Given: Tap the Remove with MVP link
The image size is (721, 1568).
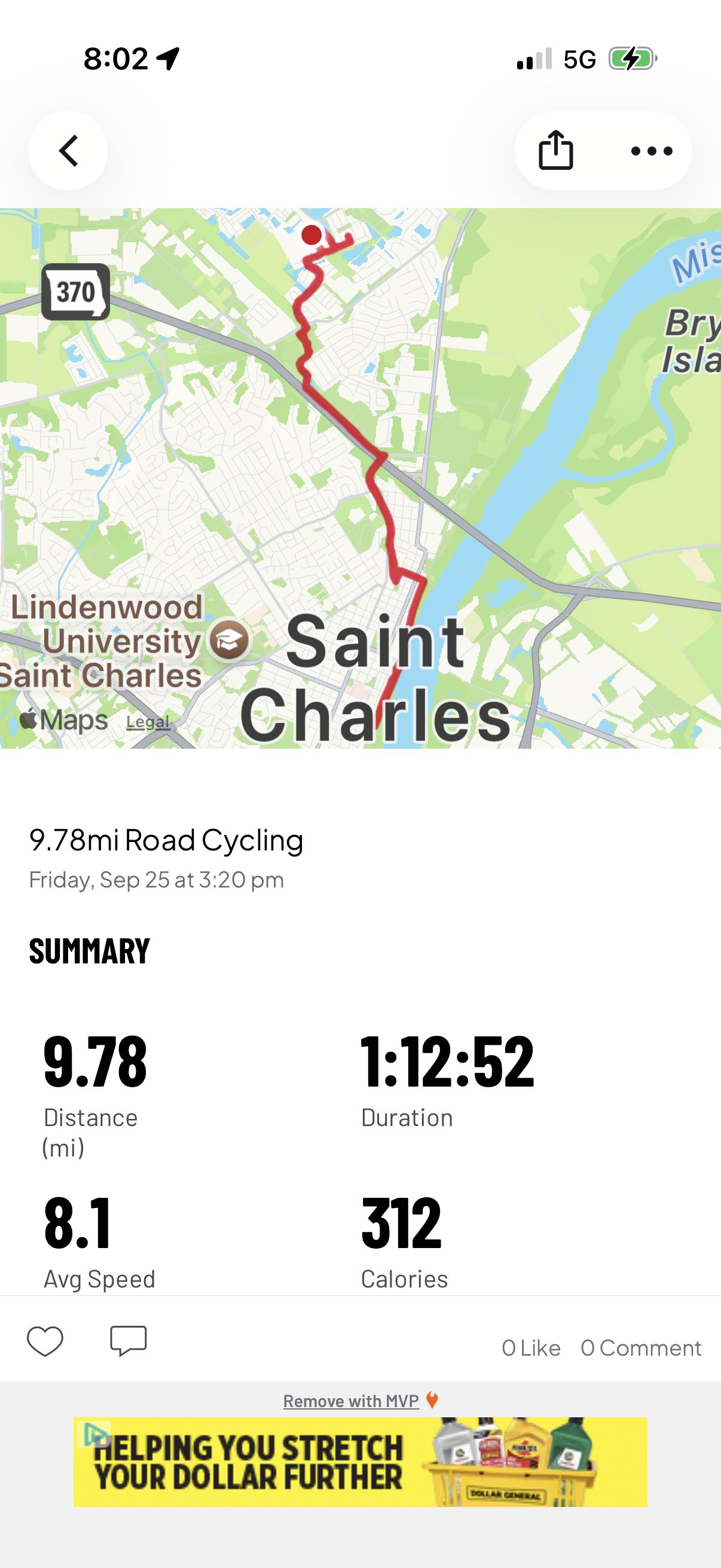Looking at the screenshot, I should [x=351, y=1401].
